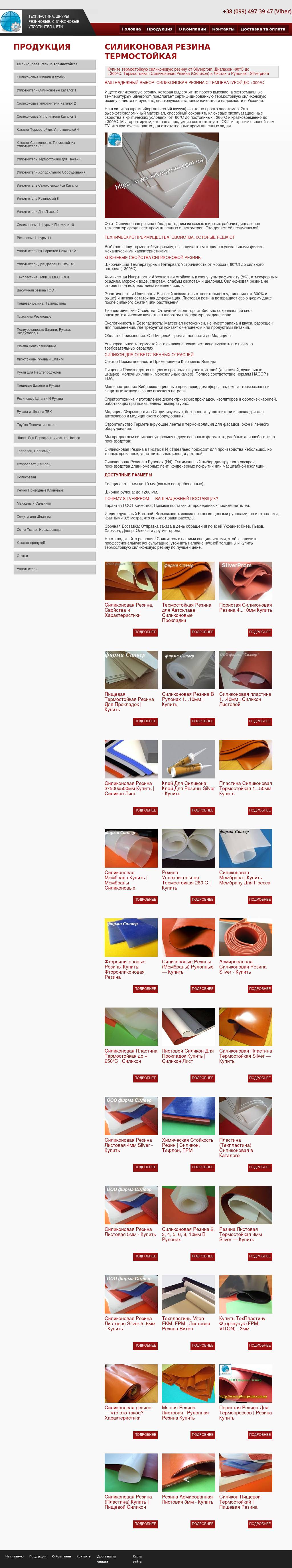This screenshot has height=1568, width=292.
Task: Open Фторопласт (Тефлон) category
Action: click(x=55, y=464)
